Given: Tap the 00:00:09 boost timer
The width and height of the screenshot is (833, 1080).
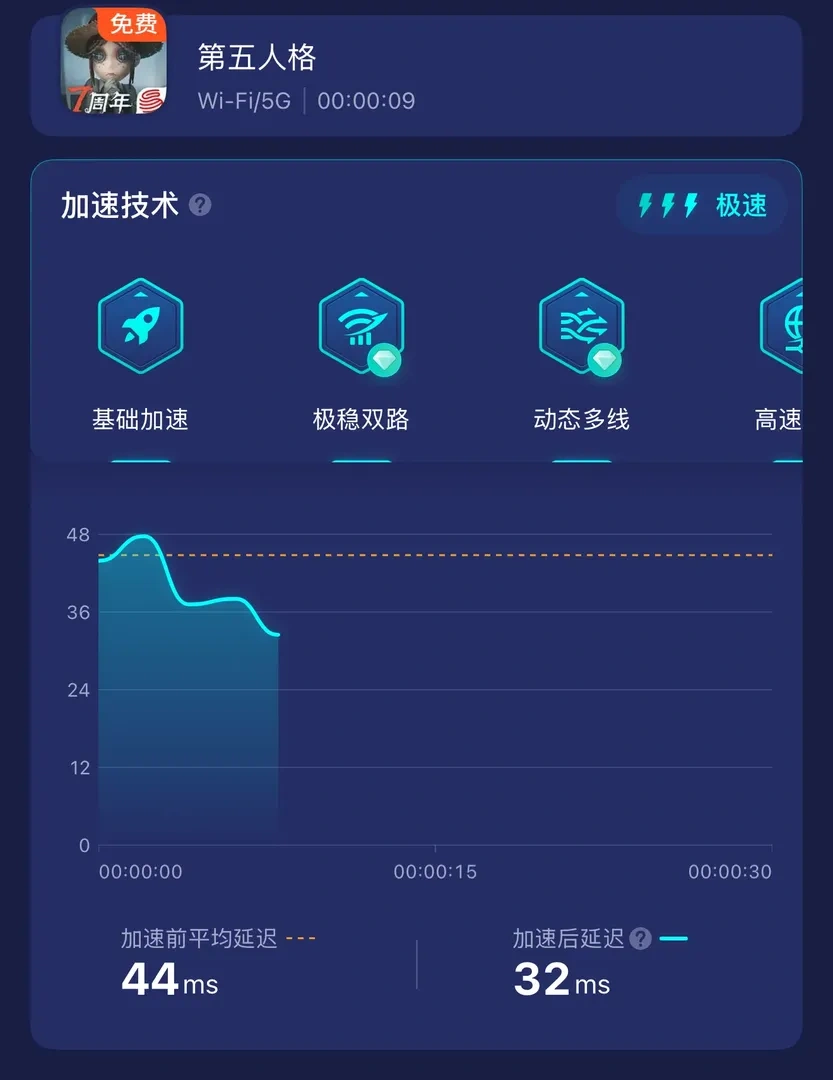Looking at the screenshot, I should pyautogui.click(x=366, y=101).
